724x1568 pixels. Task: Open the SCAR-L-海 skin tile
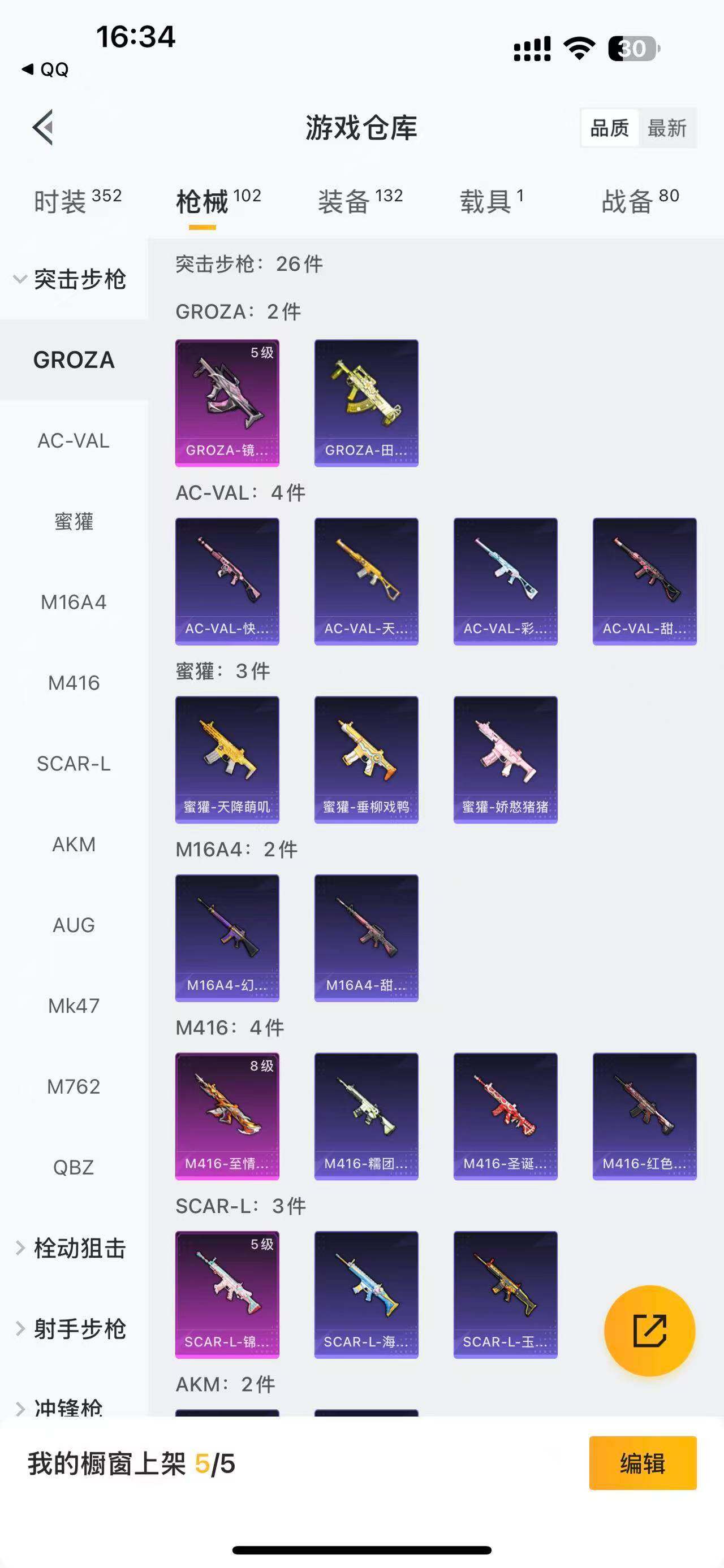(366, 1294)
